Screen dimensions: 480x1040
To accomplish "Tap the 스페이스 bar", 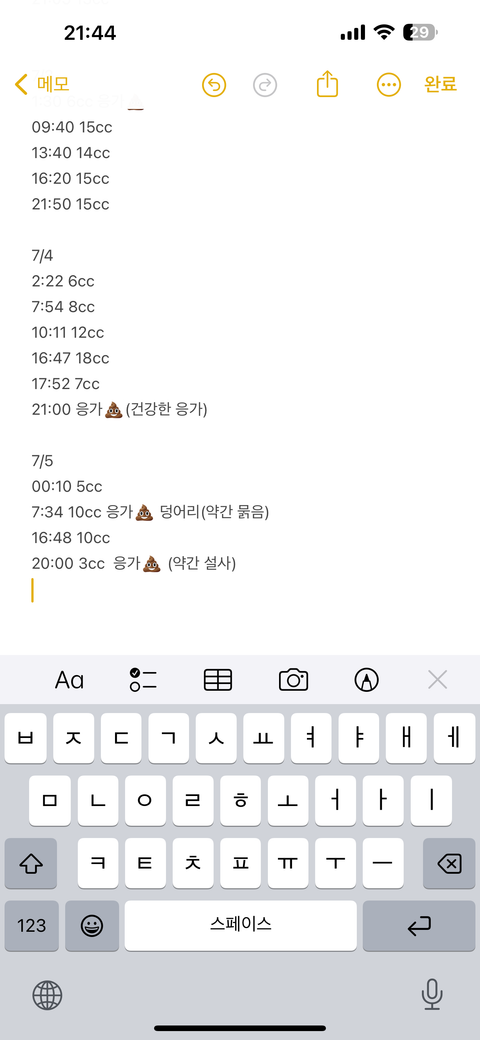I will [241, 925].
